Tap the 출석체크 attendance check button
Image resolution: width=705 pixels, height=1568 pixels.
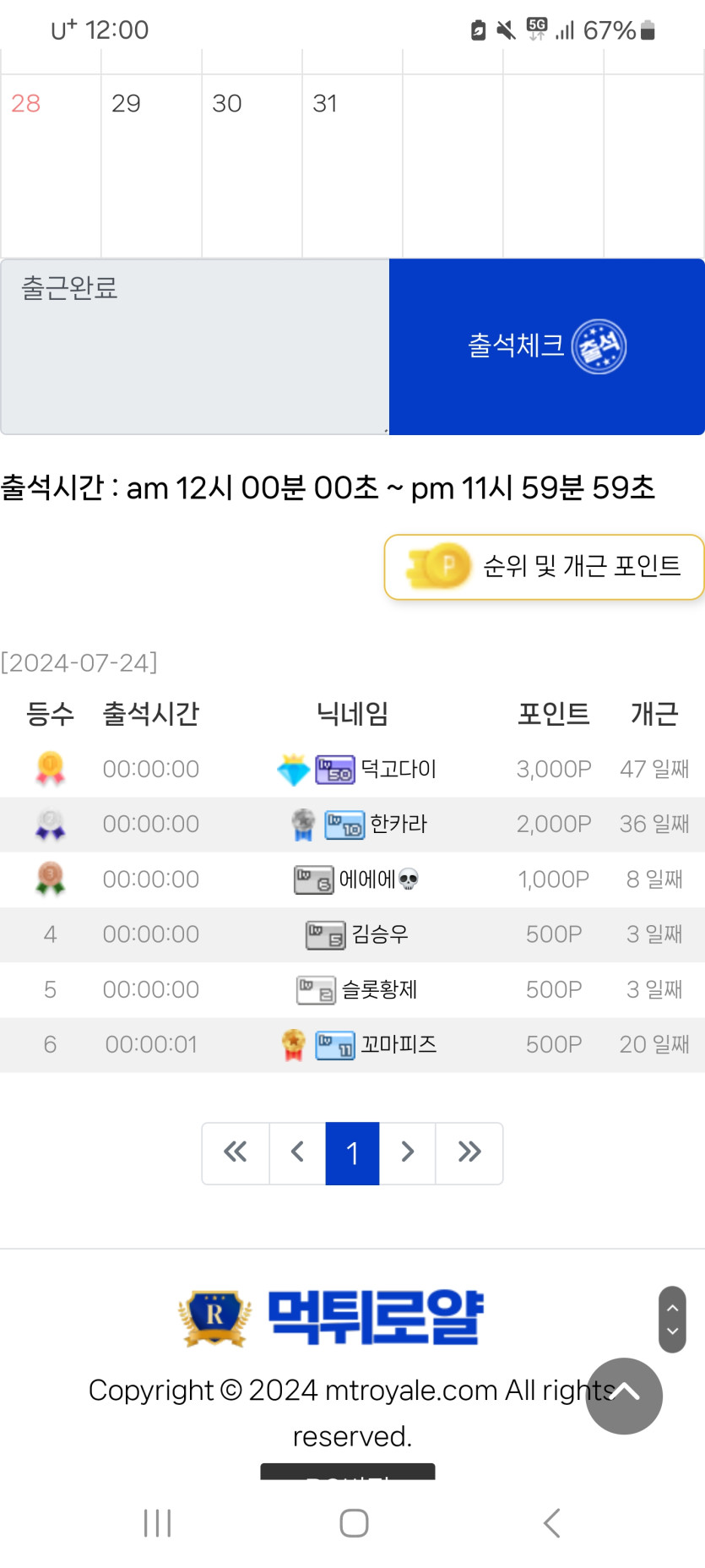547,346
